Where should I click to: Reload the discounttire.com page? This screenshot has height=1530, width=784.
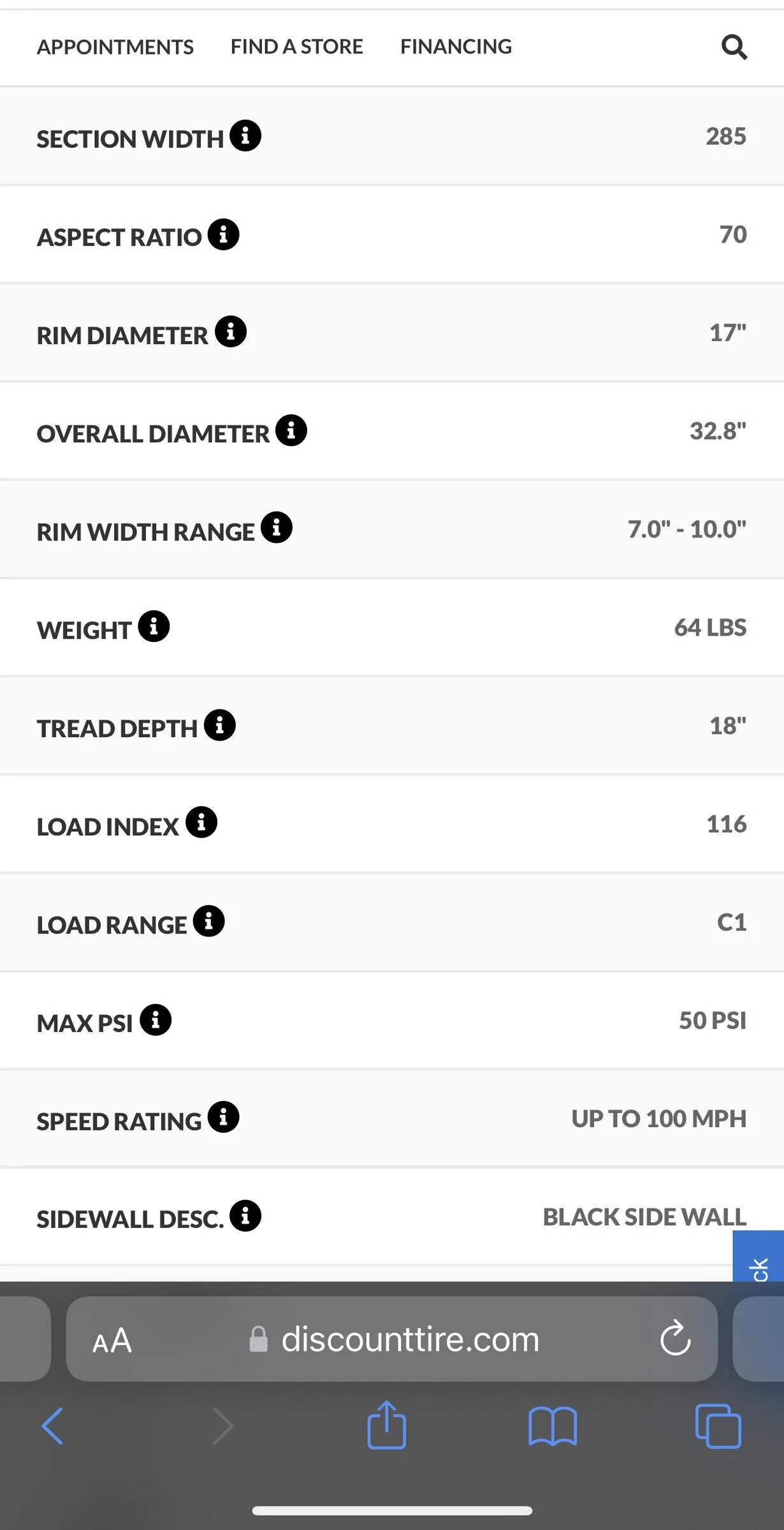click(x=676, y=1338)
